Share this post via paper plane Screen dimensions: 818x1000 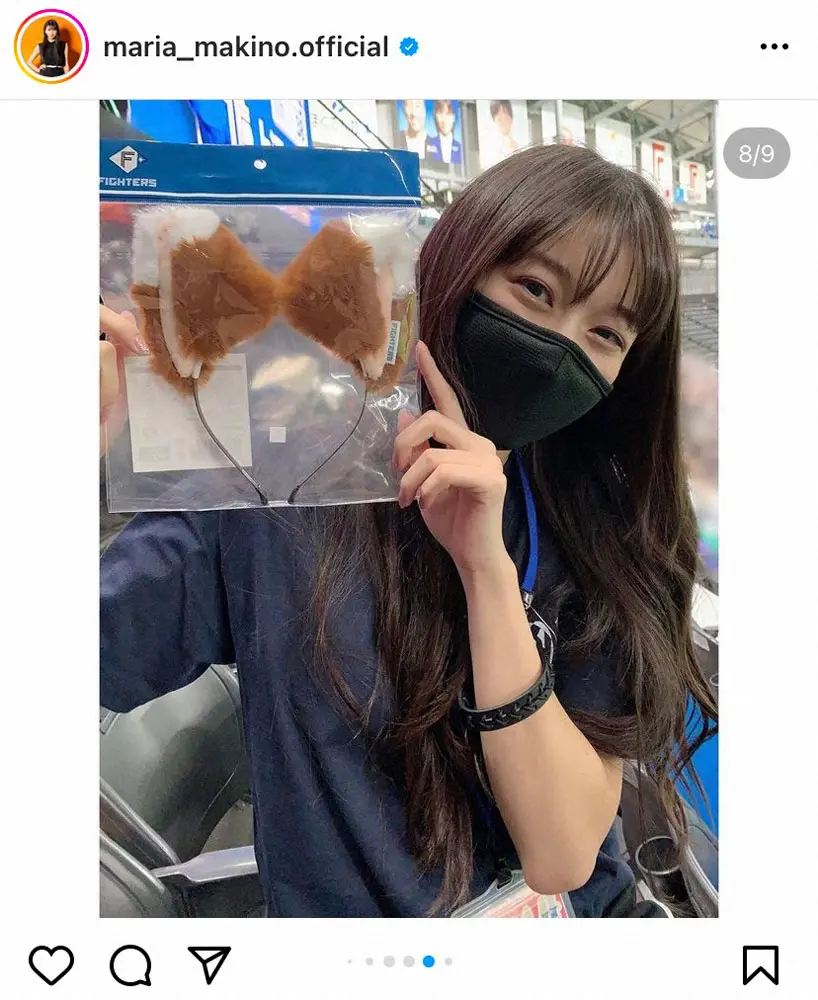pyautogui.click(x=209, y=965)
